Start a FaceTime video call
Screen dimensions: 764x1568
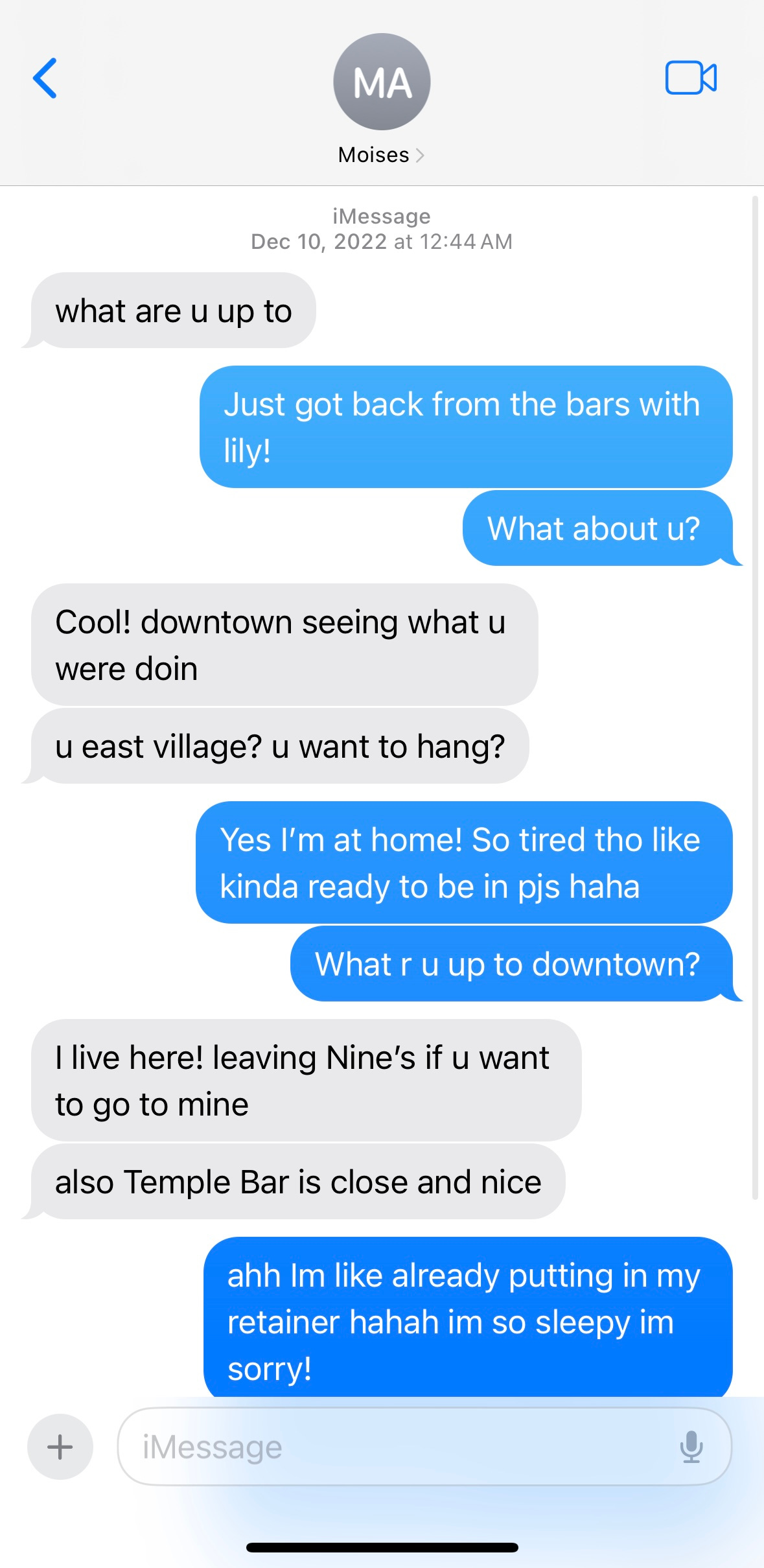pos(691,78)
